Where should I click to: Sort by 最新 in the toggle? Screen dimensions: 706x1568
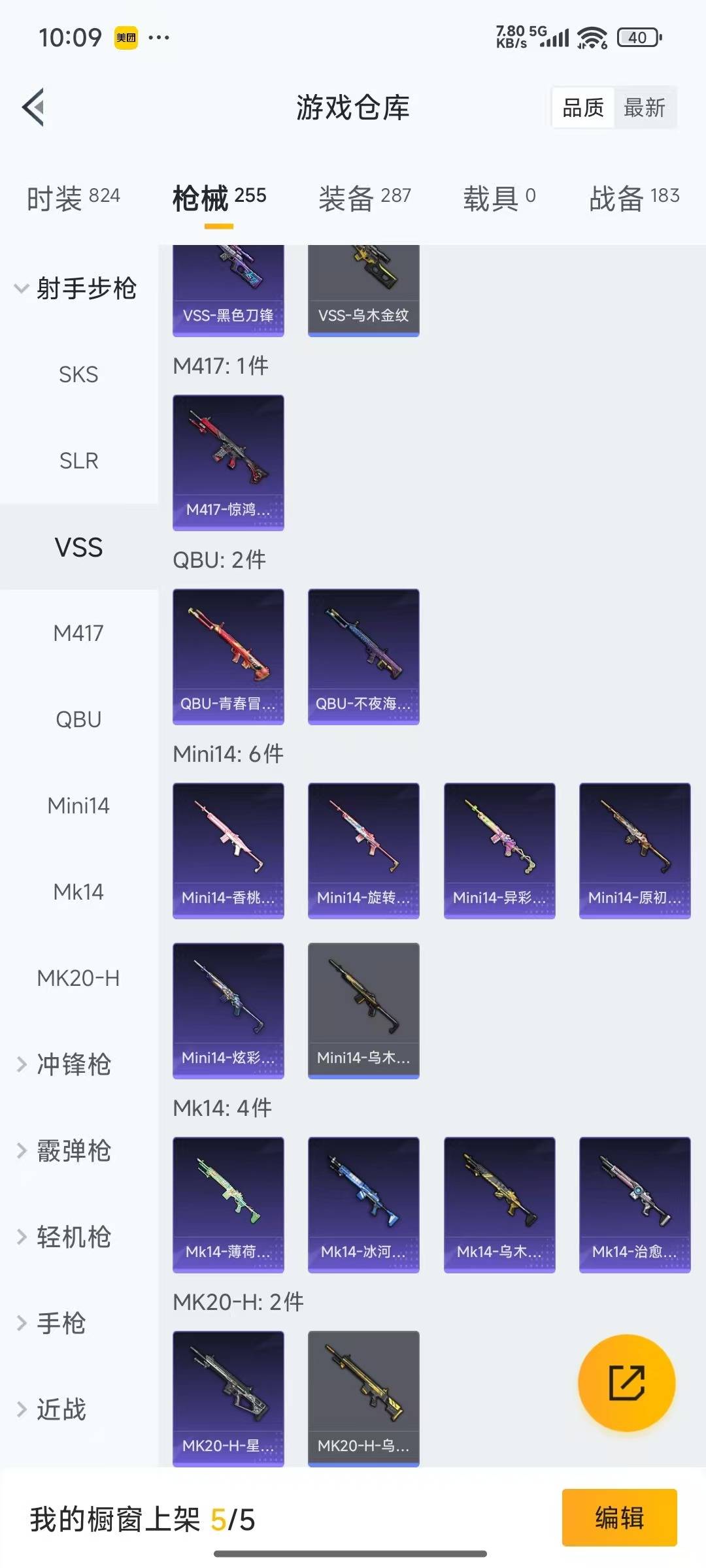point(644,108)
